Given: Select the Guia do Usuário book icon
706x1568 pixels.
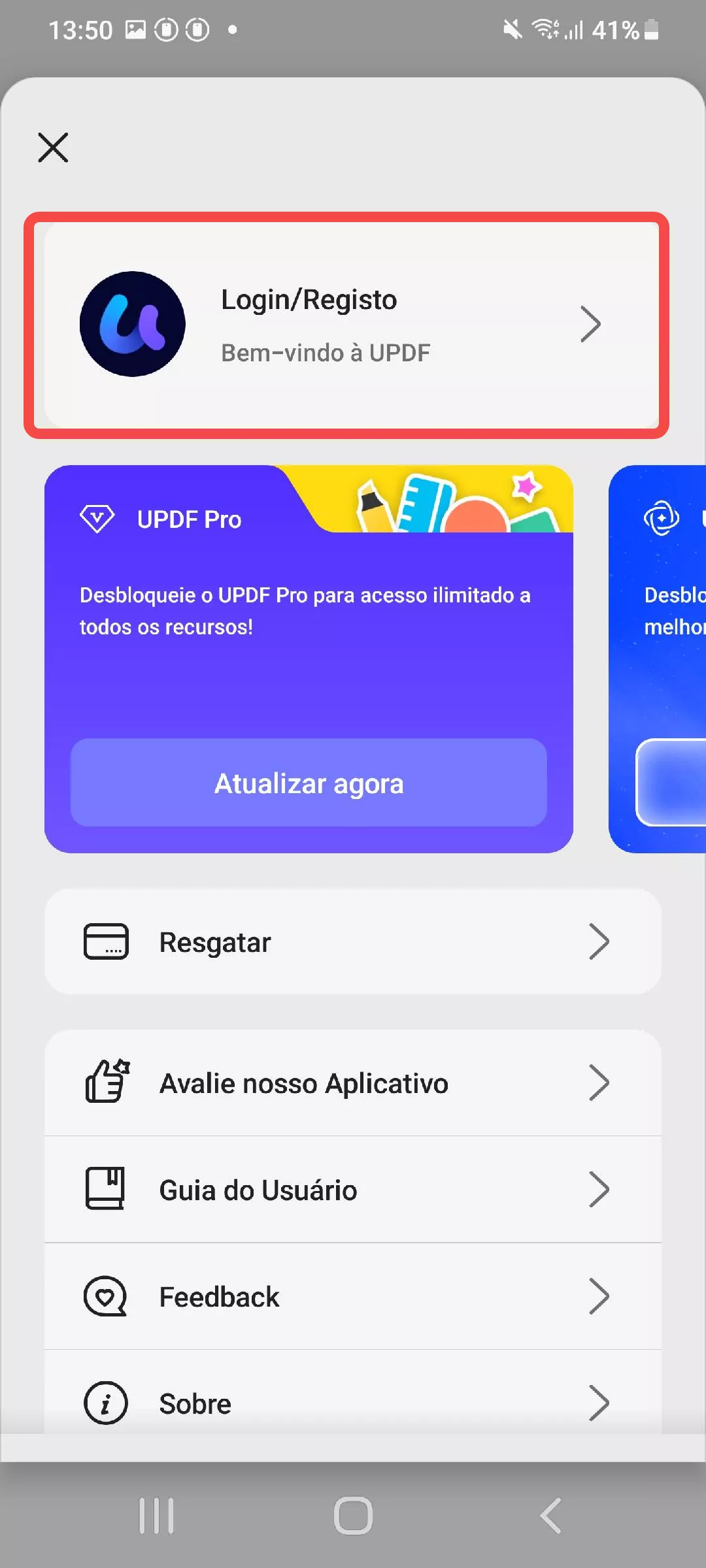Looking at the screenshot, I should click(x=105, y=1189).
